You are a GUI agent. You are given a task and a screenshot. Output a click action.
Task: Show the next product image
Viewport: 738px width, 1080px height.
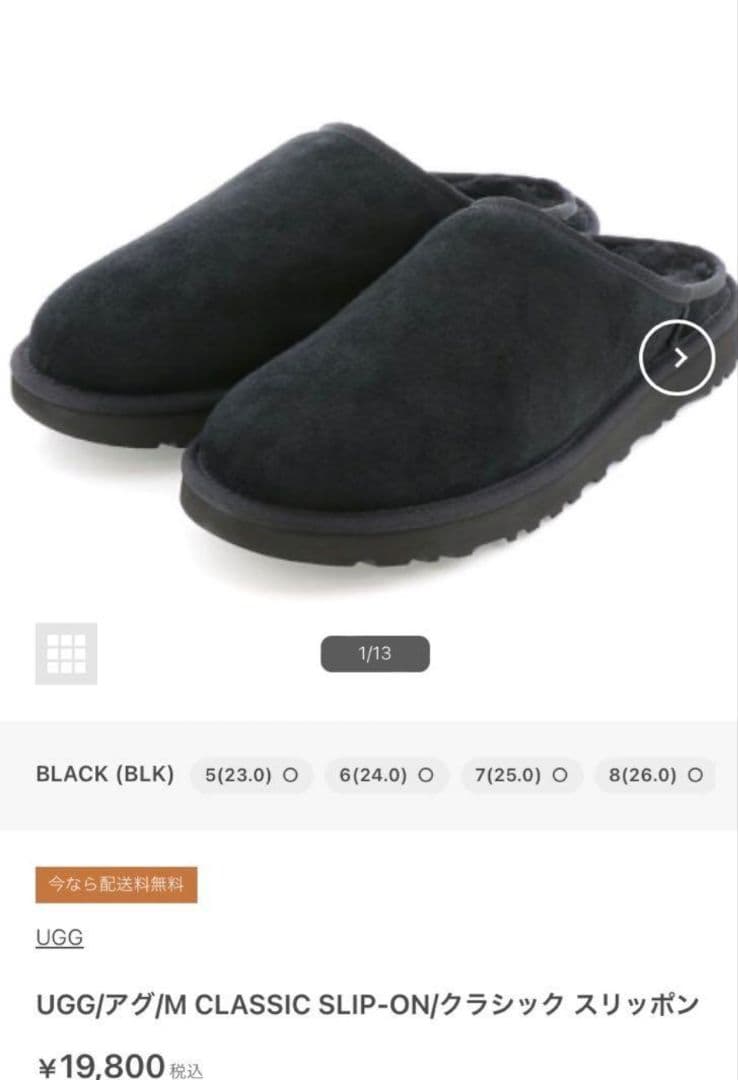point(677,358)
